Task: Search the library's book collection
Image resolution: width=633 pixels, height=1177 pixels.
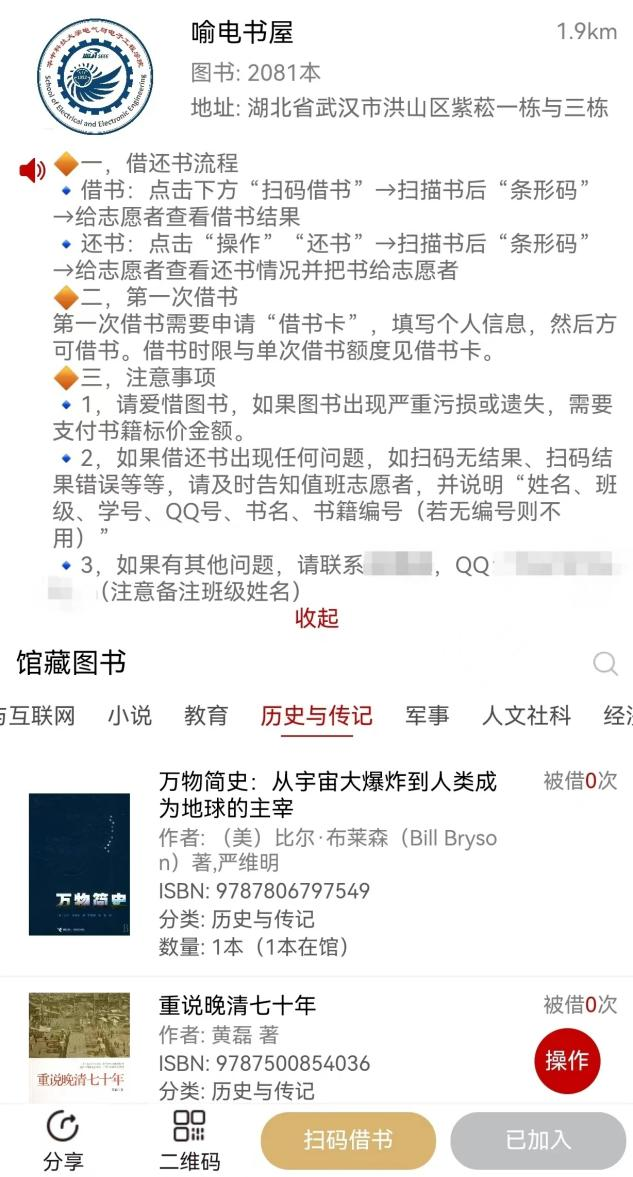Action: [605, 663]
